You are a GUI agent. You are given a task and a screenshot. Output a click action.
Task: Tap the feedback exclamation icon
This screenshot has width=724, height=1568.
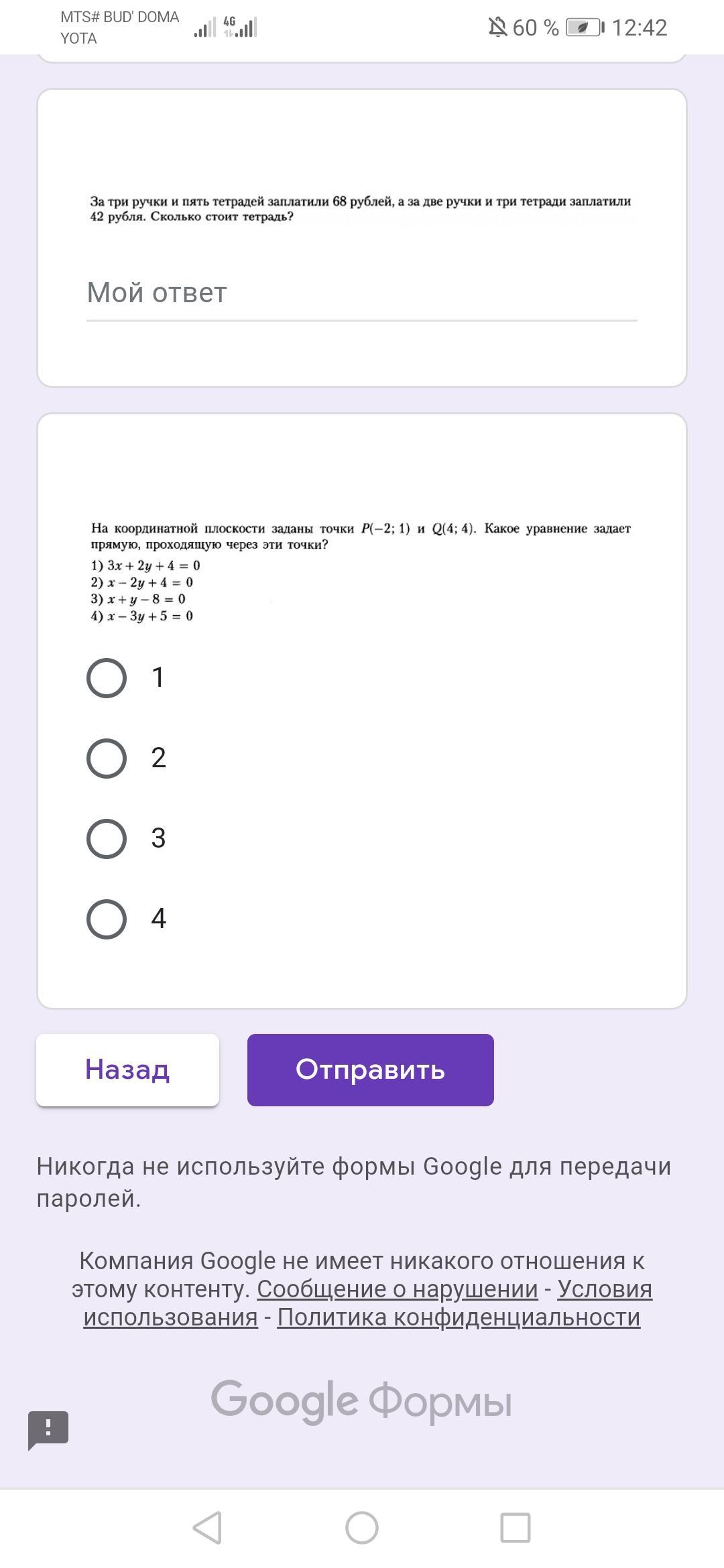(x=48, y=1429)
